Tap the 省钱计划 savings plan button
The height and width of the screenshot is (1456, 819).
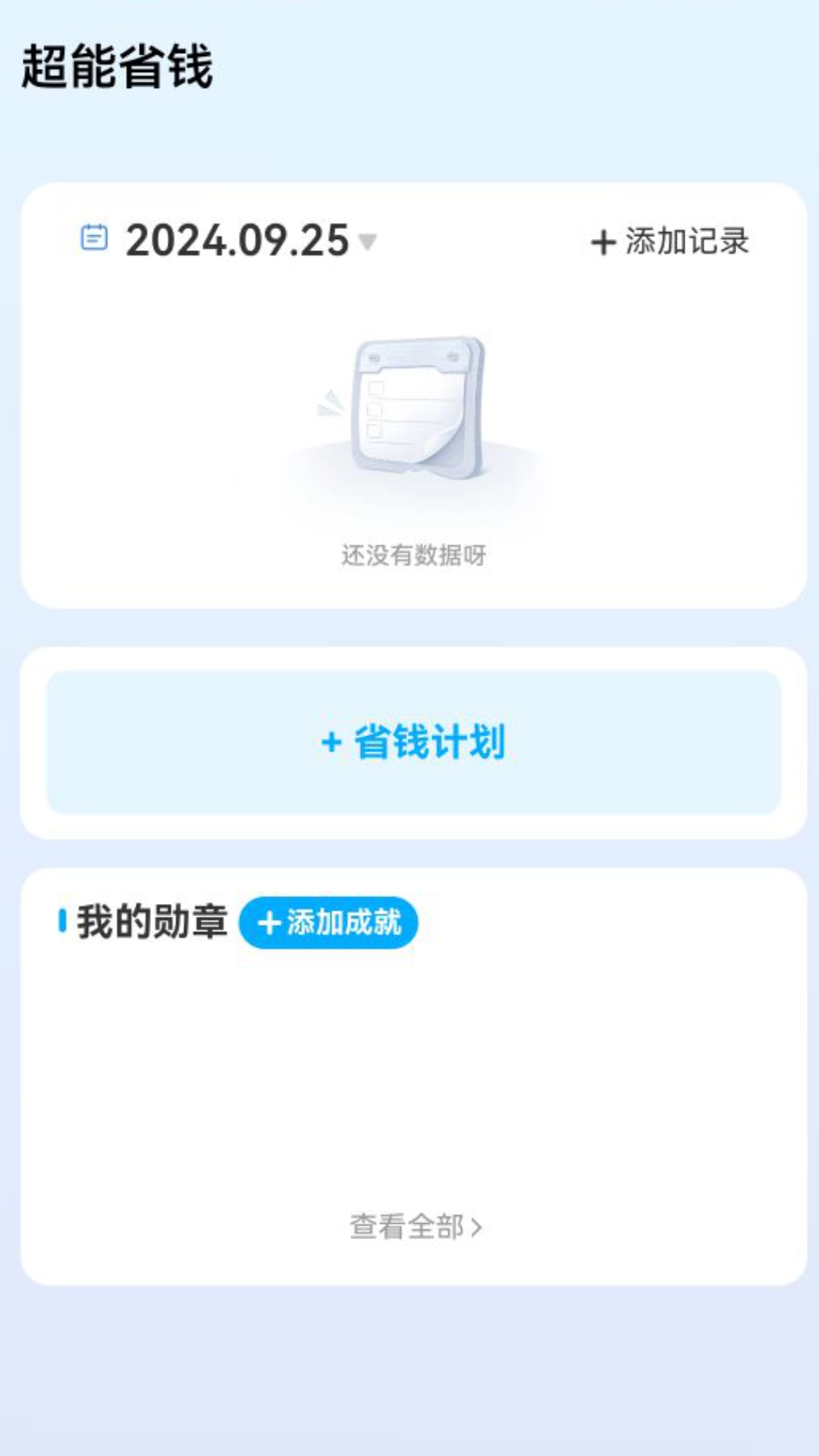click(x=409, y=745)
